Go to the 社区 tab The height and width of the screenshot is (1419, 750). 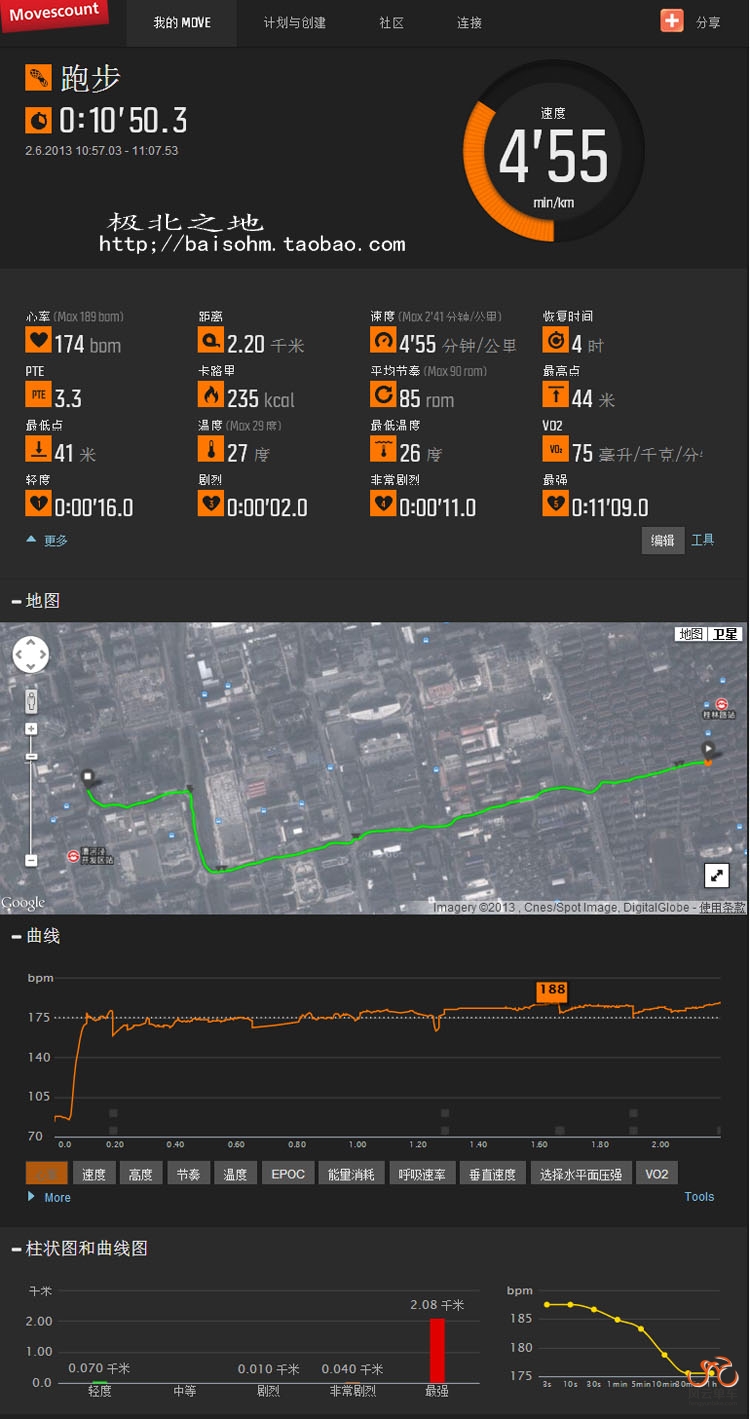(391, 22)
